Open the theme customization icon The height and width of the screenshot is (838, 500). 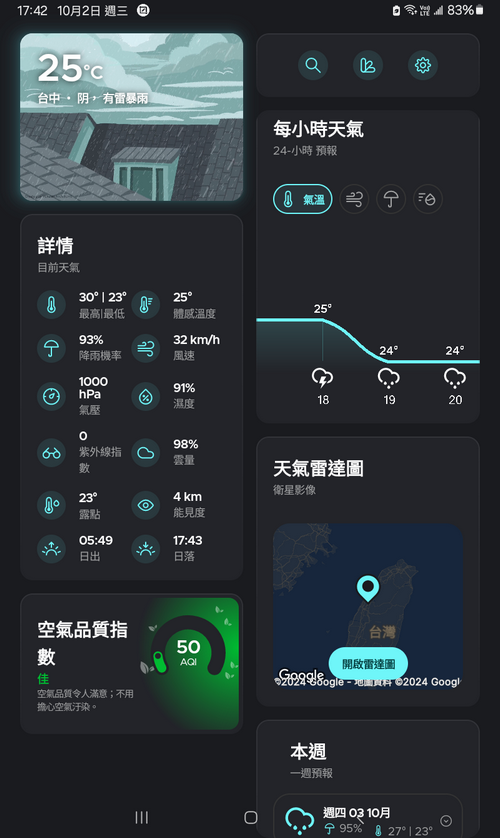point(368,66)
